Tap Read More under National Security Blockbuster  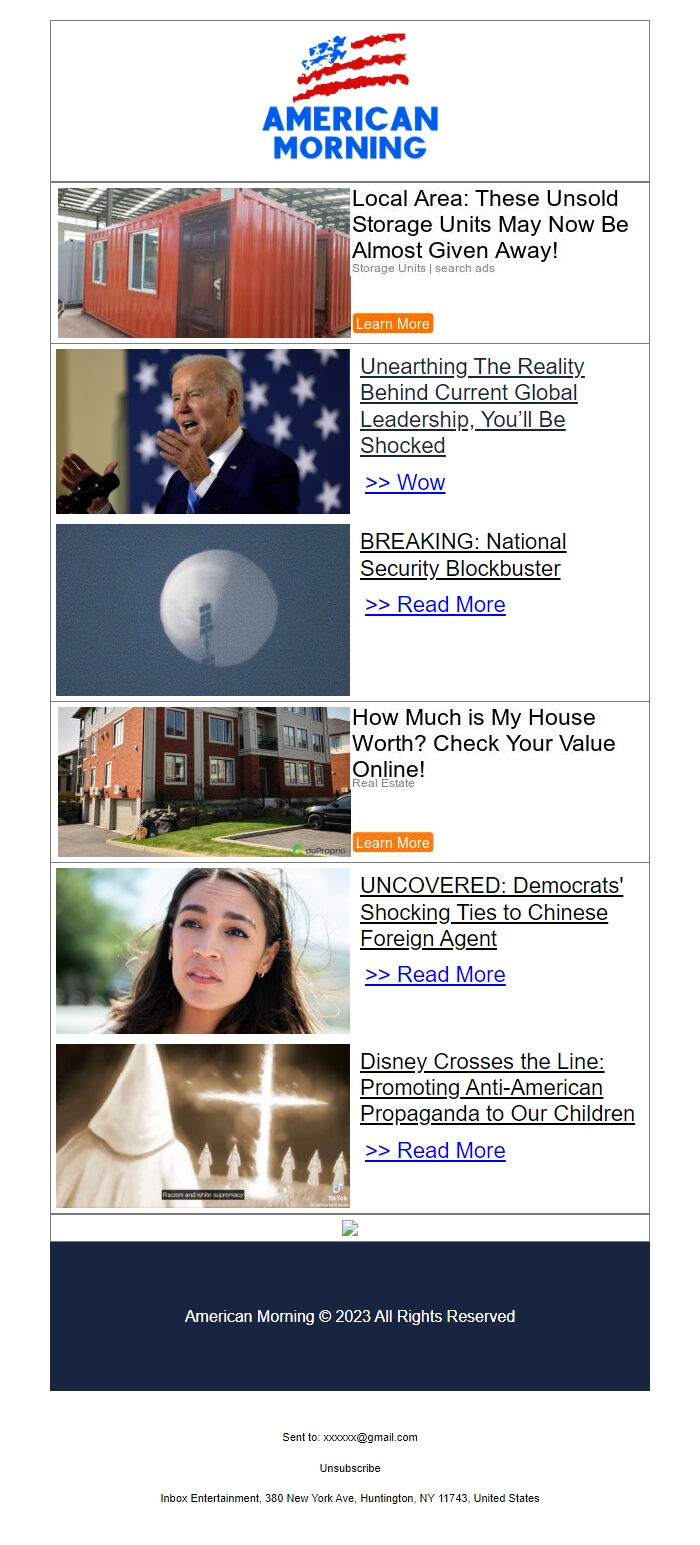pyautogui.click(x=435, y=605)
